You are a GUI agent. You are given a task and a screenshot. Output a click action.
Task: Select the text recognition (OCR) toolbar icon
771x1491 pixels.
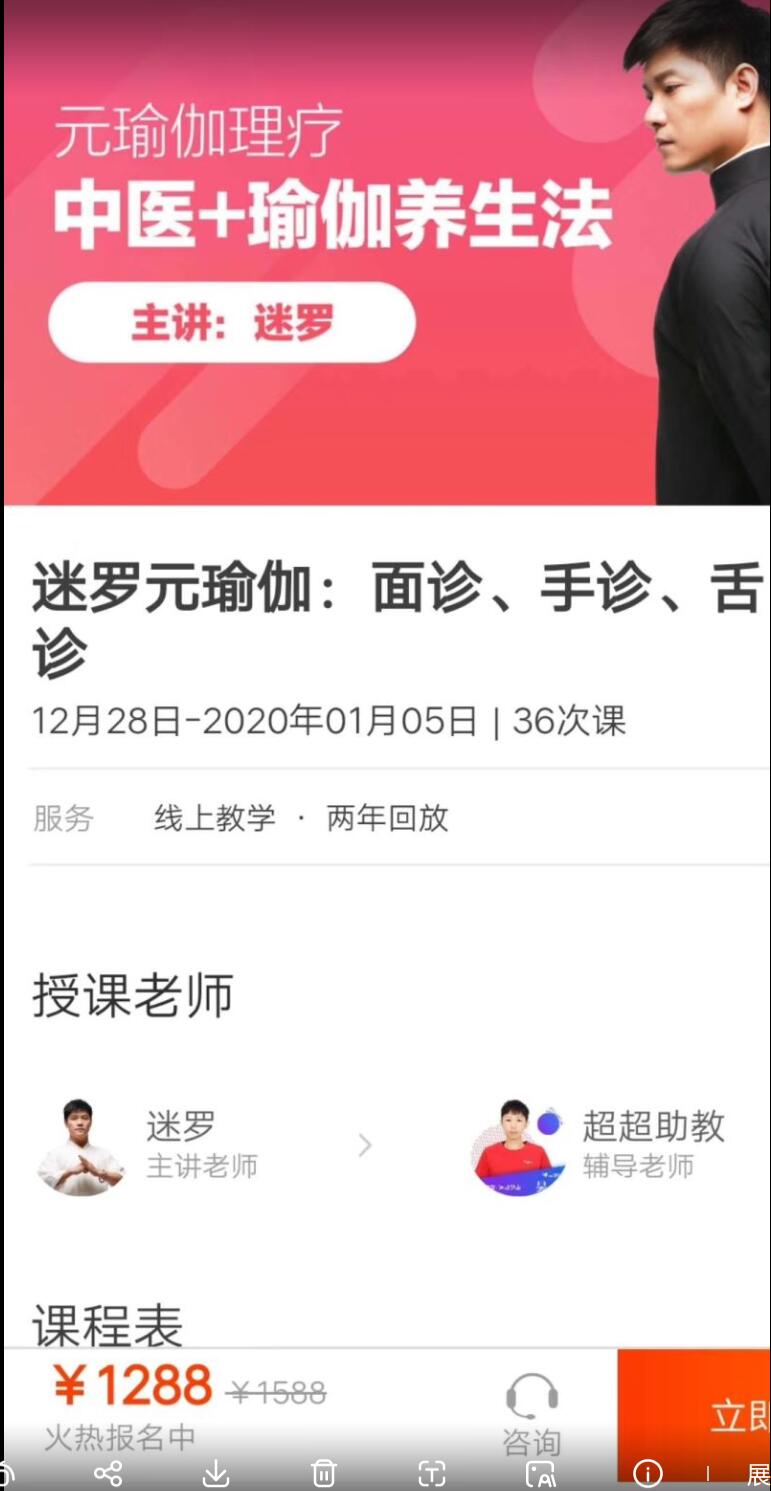click(x=431, y=1473)
